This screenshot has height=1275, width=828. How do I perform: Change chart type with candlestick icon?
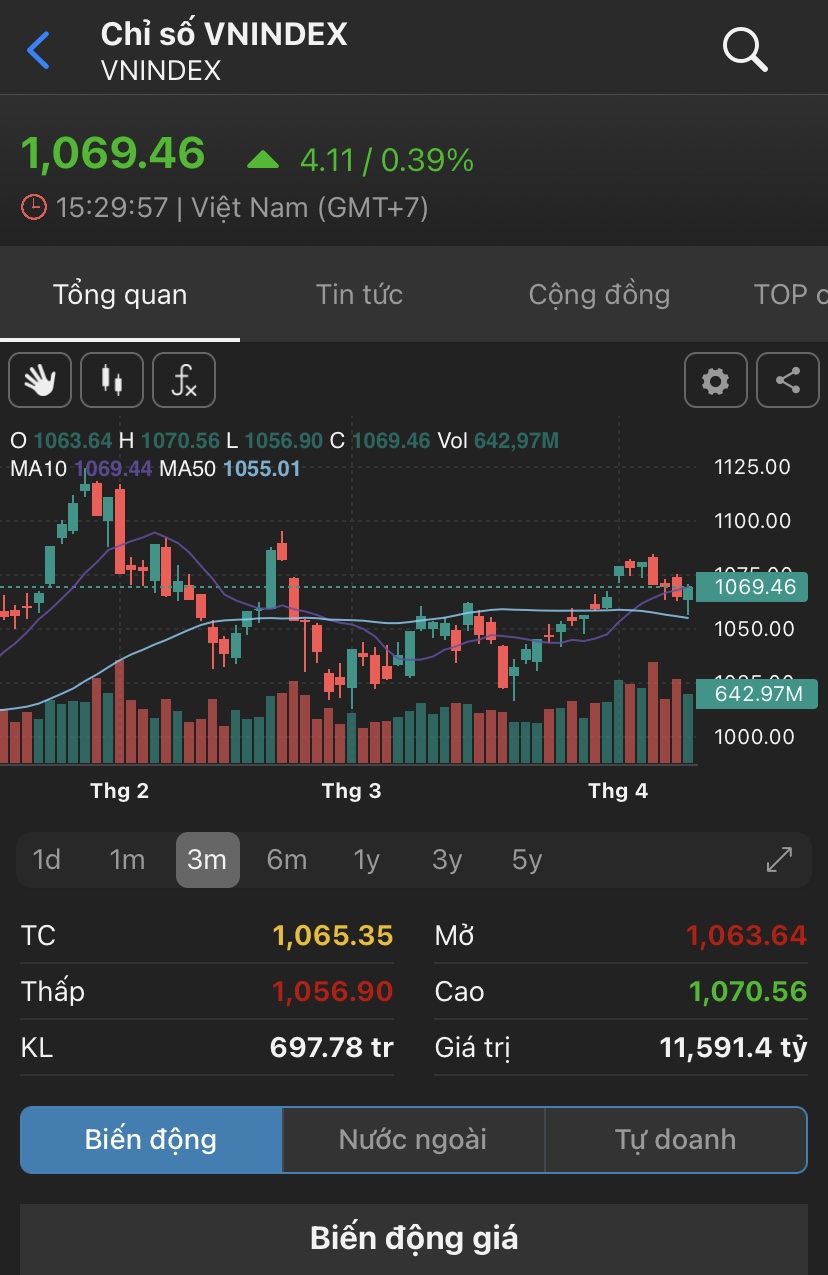click(112, 380)
